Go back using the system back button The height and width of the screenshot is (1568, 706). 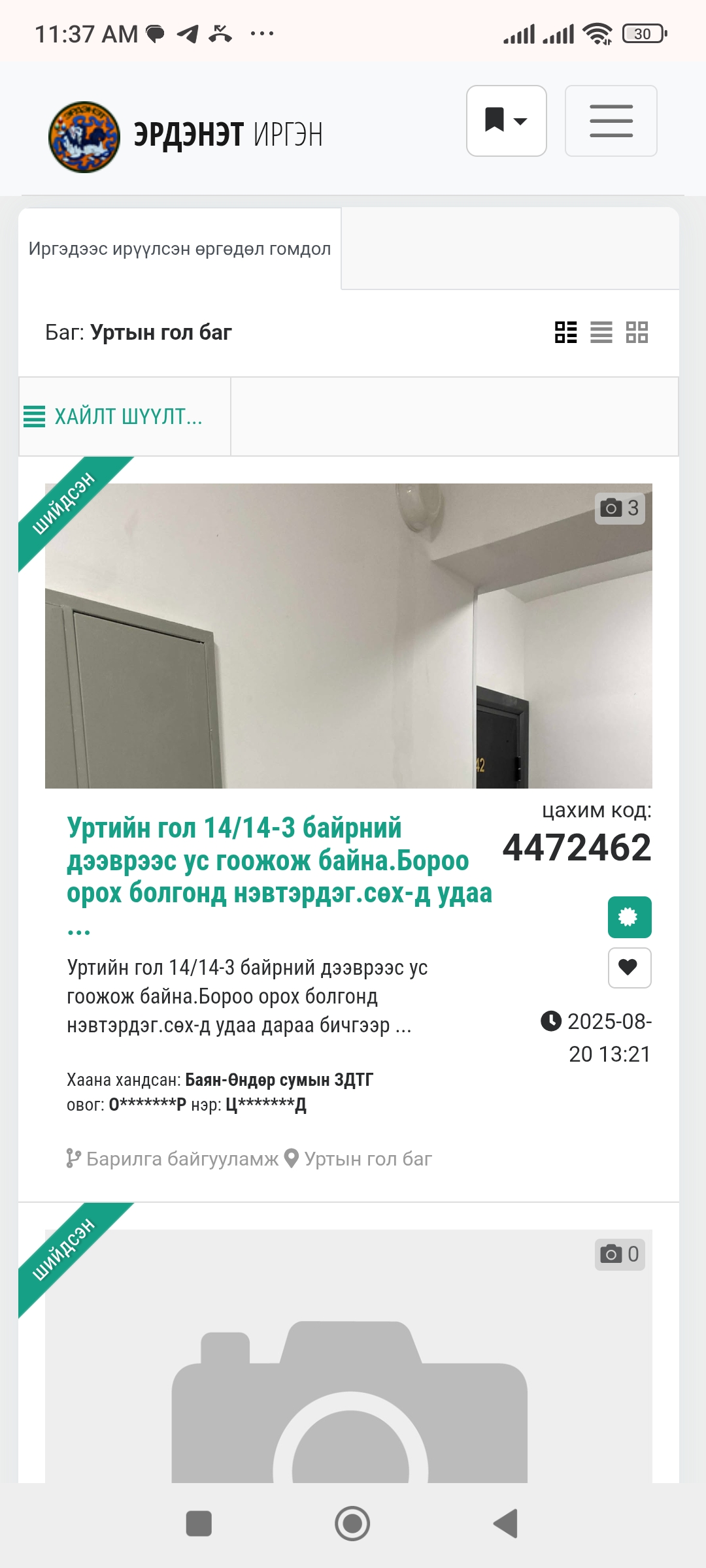[x=505, y=1524]
